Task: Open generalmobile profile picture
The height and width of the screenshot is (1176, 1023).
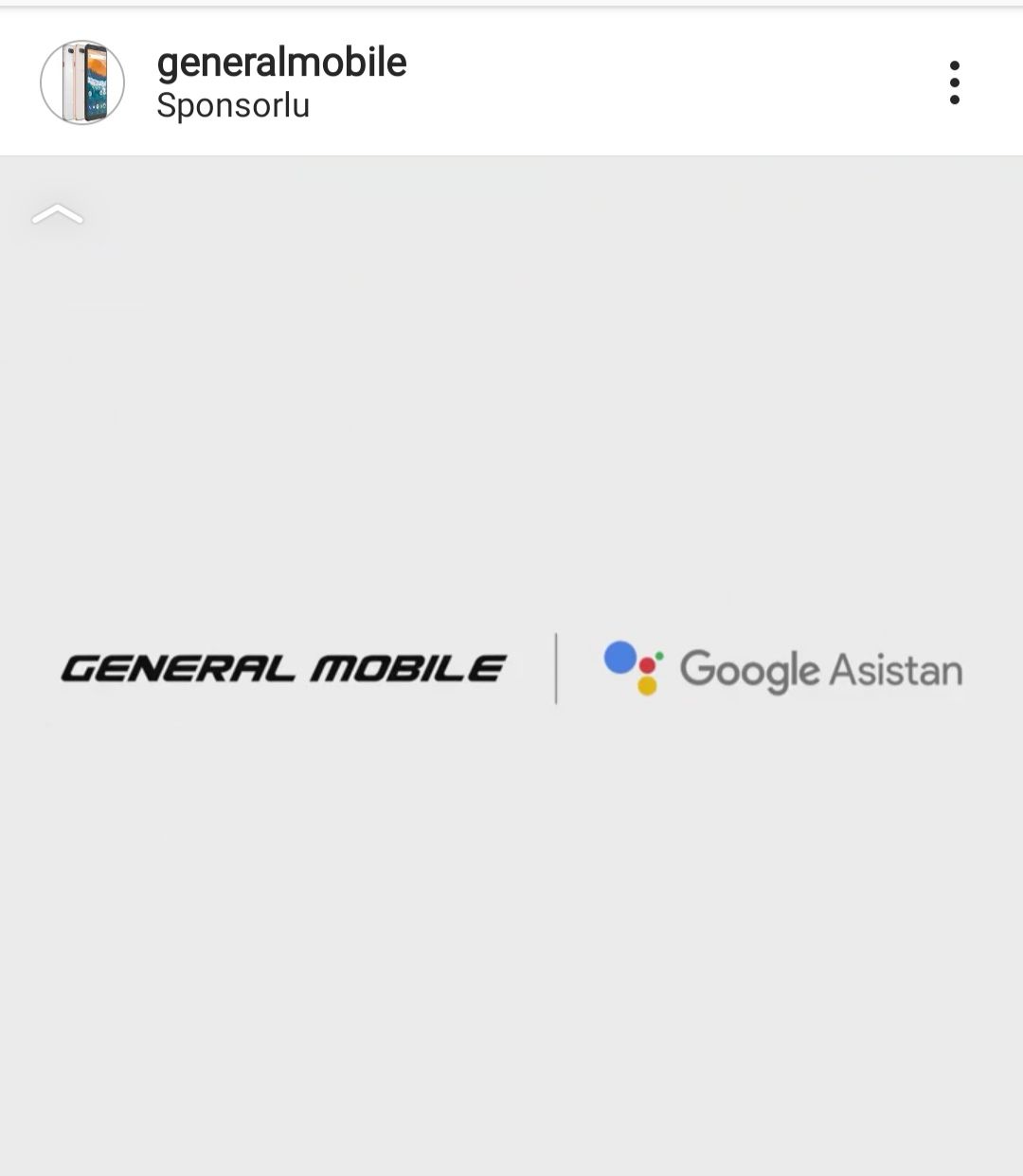Action: tap(82, 82)
